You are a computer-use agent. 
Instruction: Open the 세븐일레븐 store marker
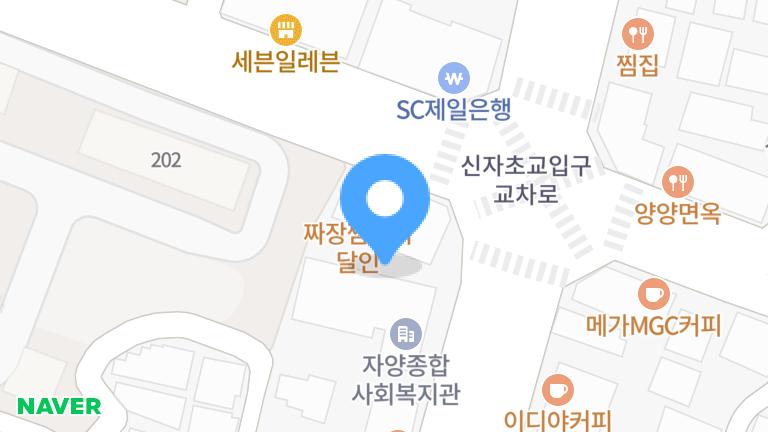[x=286, y=29]
